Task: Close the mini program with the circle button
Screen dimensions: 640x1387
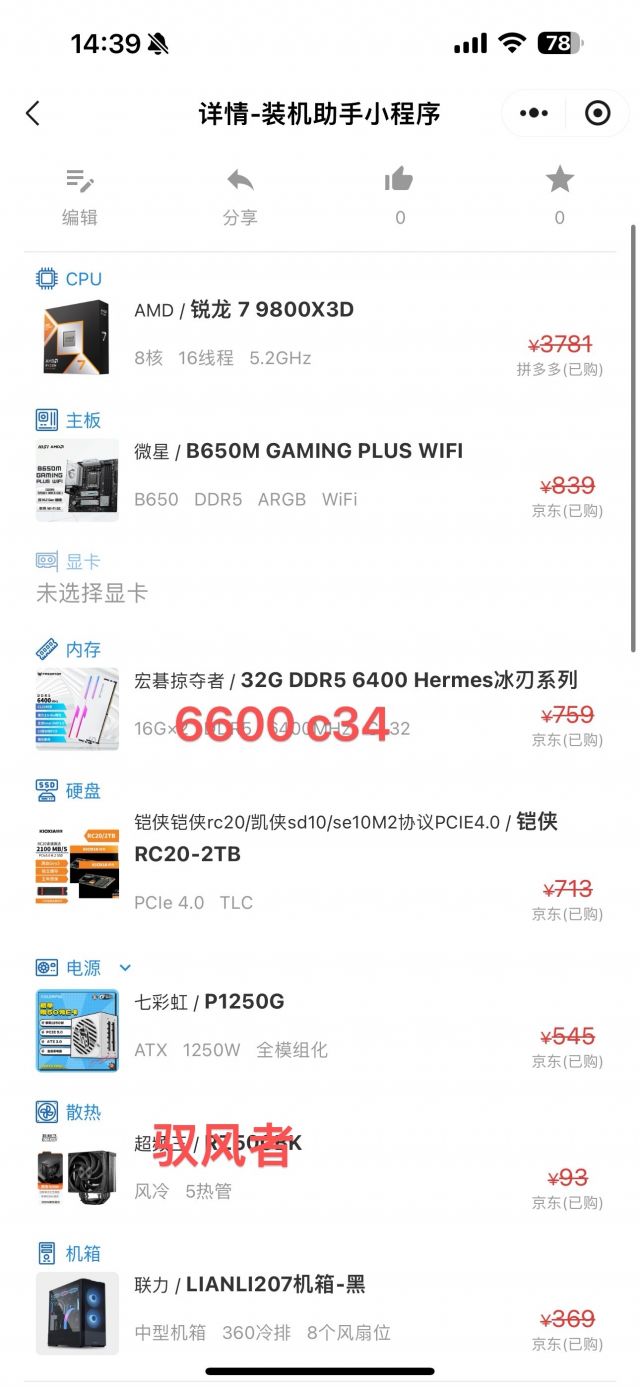Action: (x=597, y=113)
